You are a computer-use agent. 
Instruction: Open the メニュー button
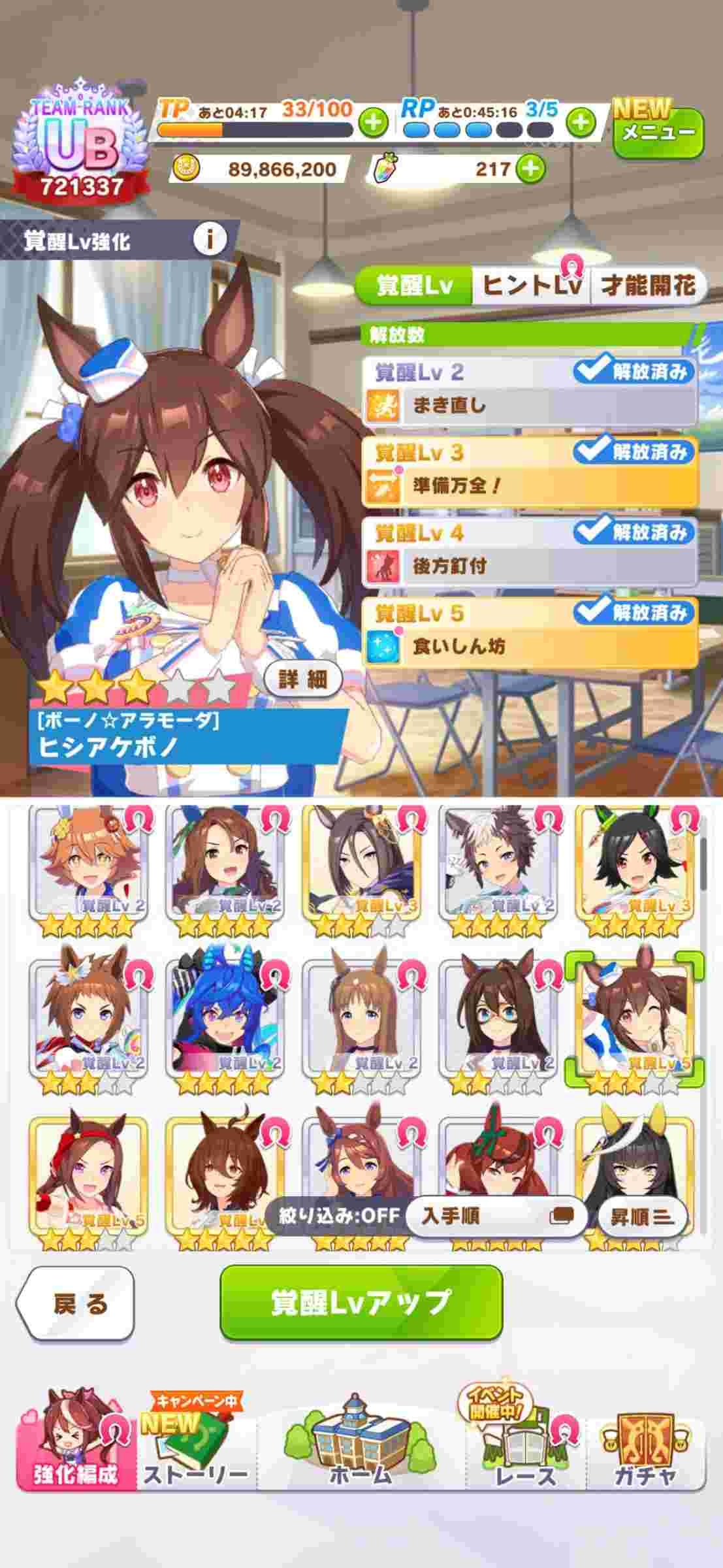[658, 133]
